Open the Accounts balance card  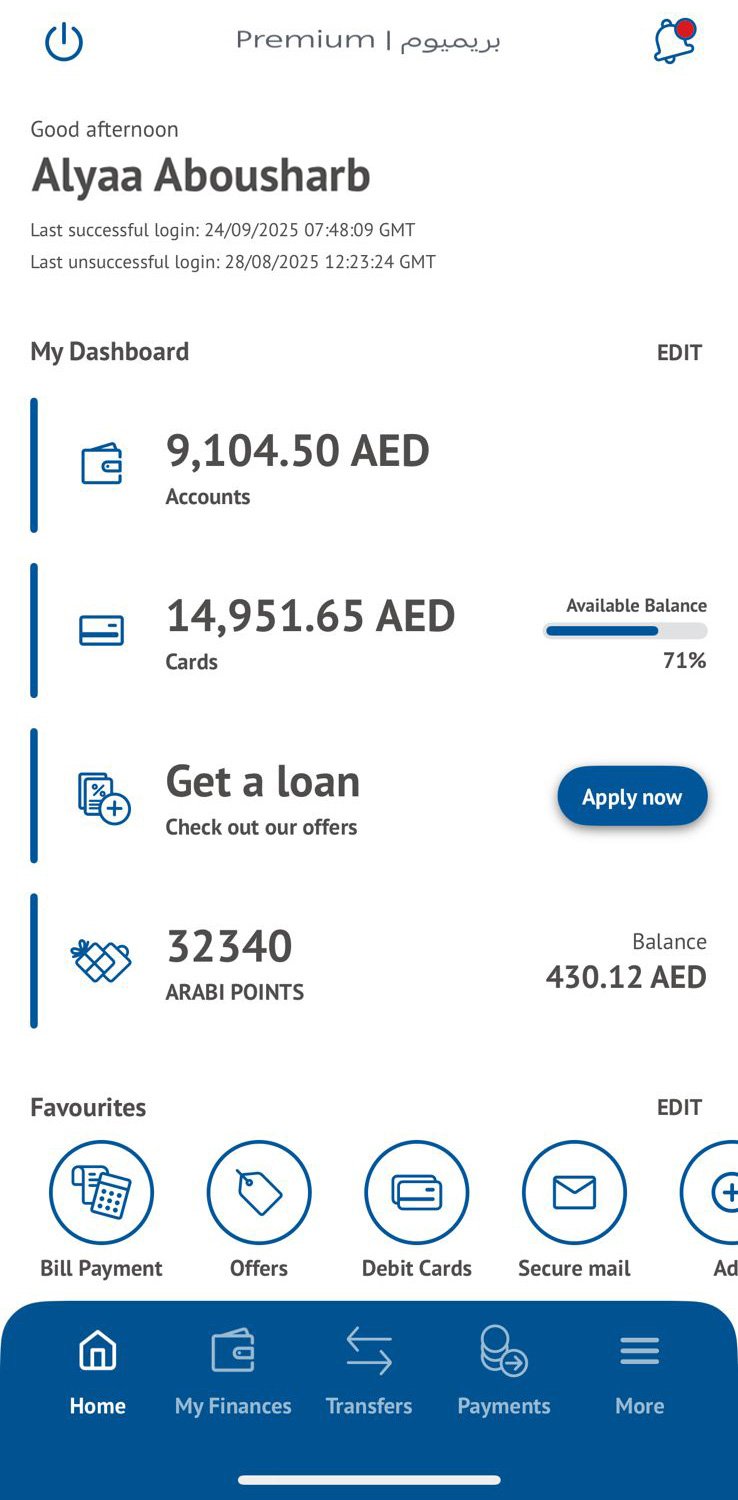tap(297, 467)
